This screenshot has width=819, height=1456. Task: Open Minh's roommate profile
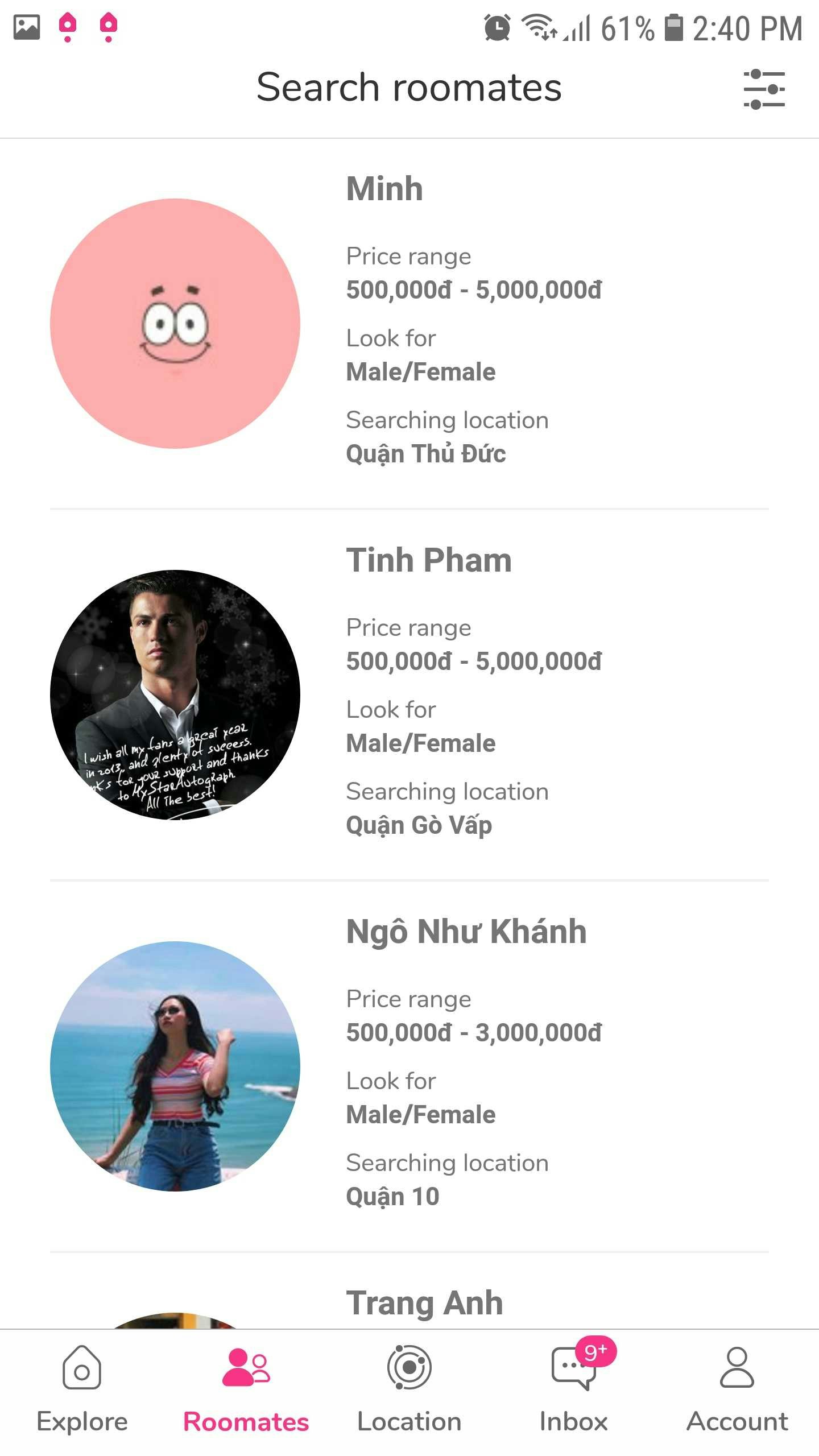click(409, 324)
